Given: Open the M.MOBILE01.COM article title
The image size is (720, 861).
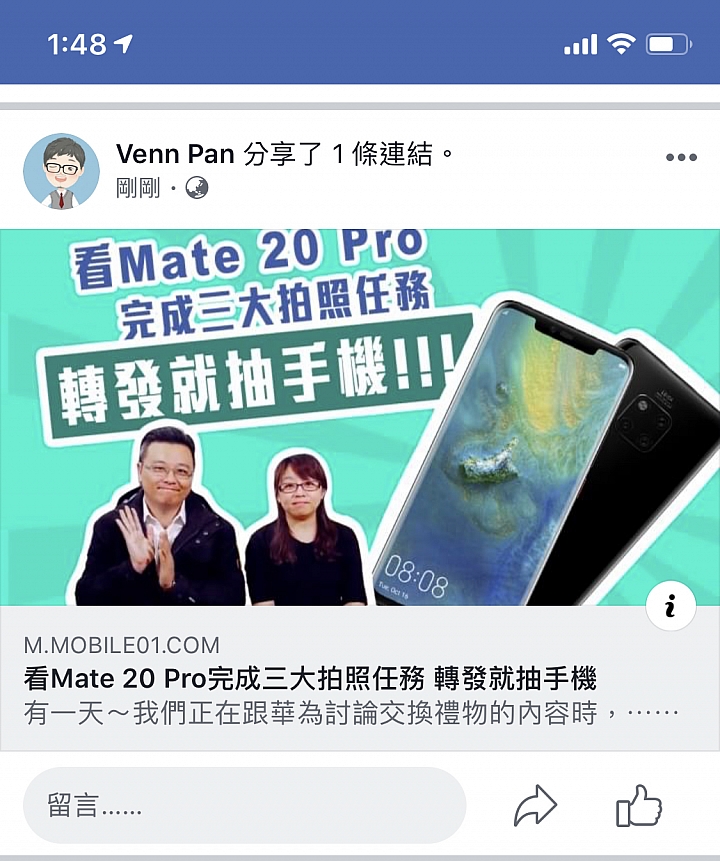Looking at the screenshot, I should (x=310, y=680).
